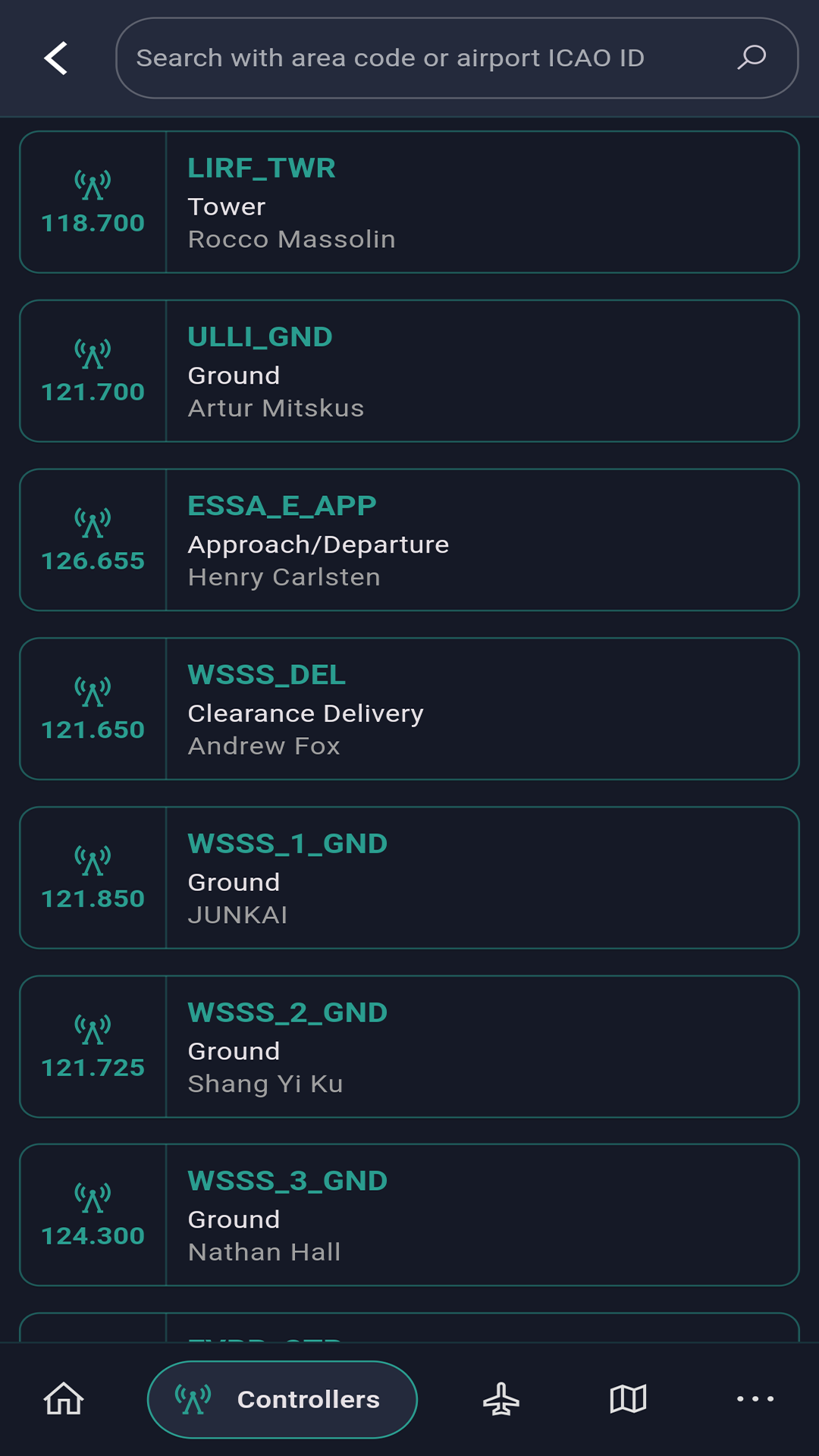
Task: Switch to the Home tab
Action: tap(64, 1399)
